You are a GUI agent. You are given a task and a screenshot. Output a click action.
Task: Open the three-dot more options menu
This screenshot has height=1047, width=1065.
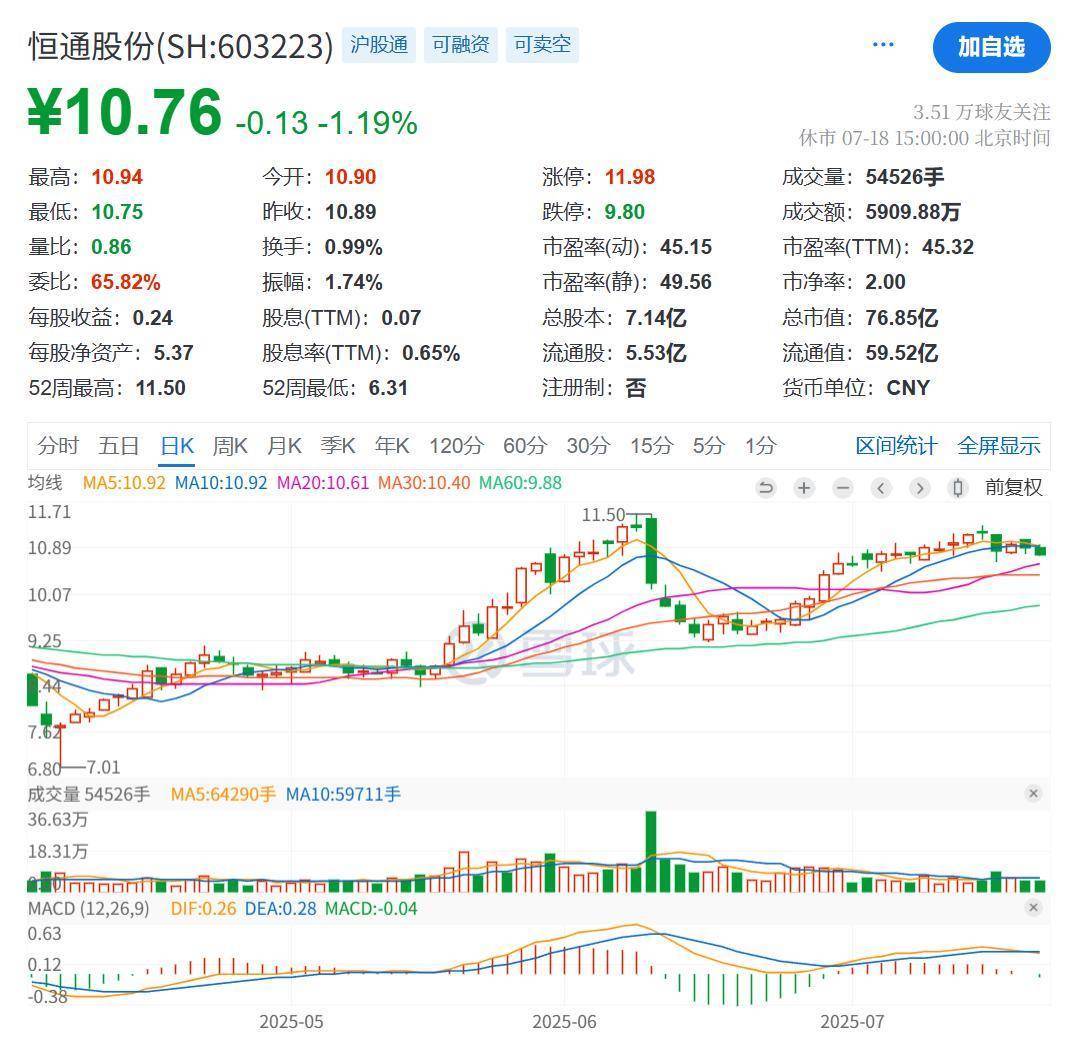pyautogui.click(x=883, y=45)
